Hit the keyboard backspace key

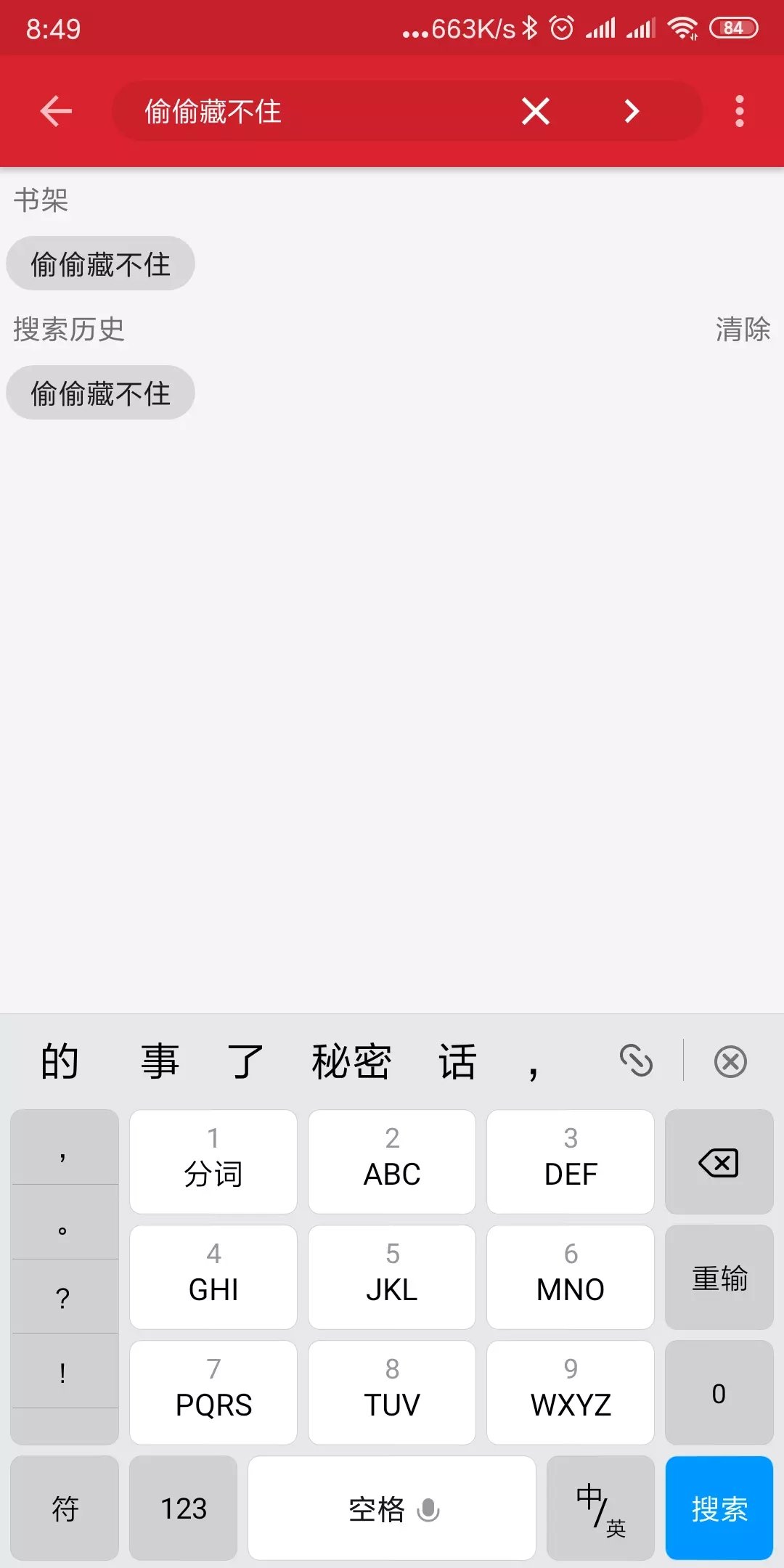719,1162
